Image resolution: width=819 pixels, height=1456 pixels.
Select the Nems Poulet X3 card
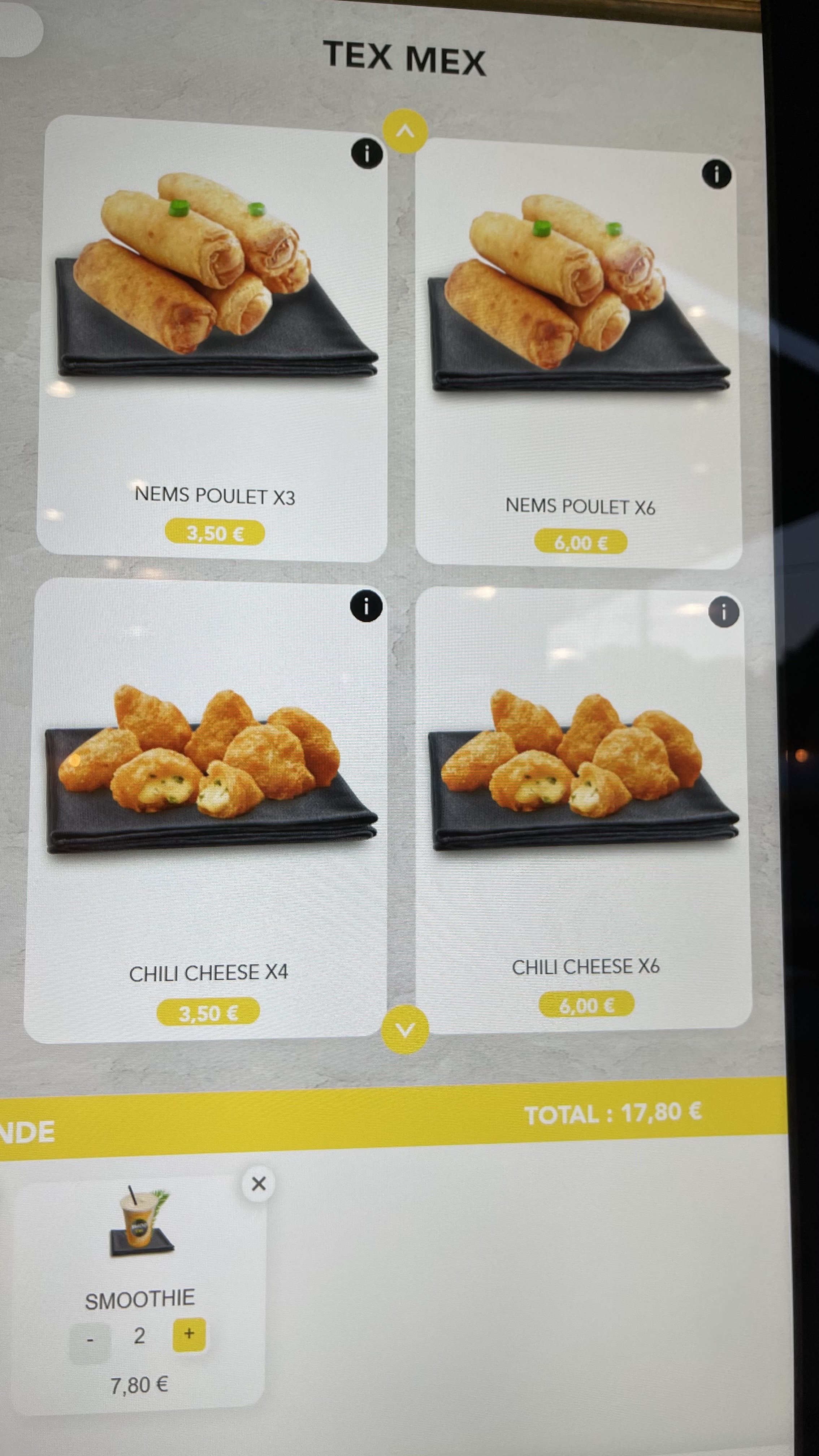[x=213, y=338]
